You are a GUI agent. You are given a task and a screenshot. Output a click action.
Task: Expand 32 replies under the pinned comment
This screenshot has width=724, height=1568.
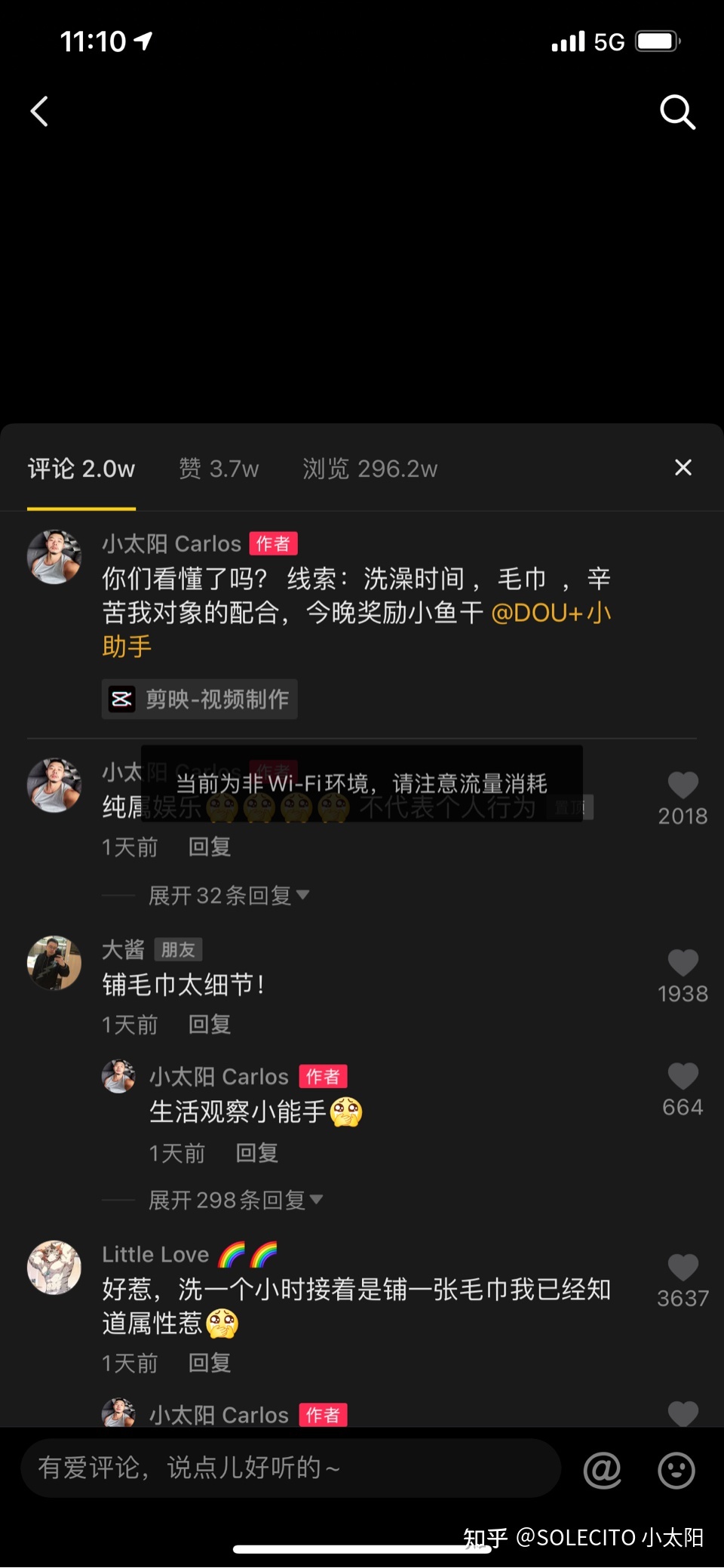[x=226, y=895]
